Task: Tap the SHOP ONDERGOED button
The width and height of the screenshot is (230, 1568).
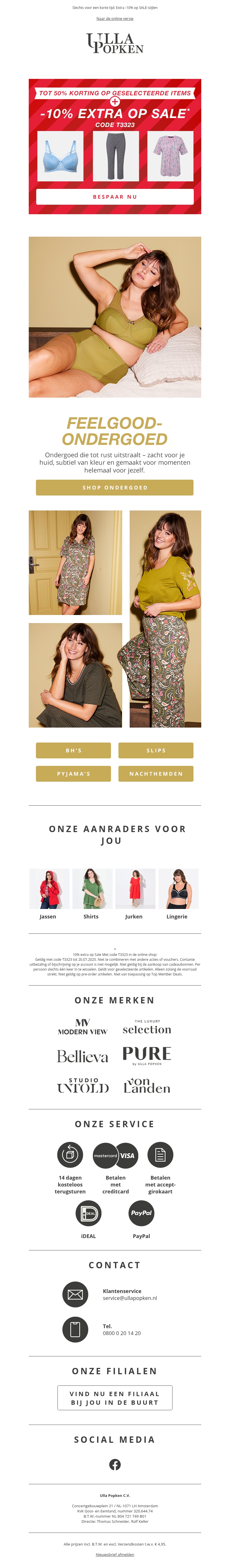Action: pyautogui.click(x=114, y=487)
